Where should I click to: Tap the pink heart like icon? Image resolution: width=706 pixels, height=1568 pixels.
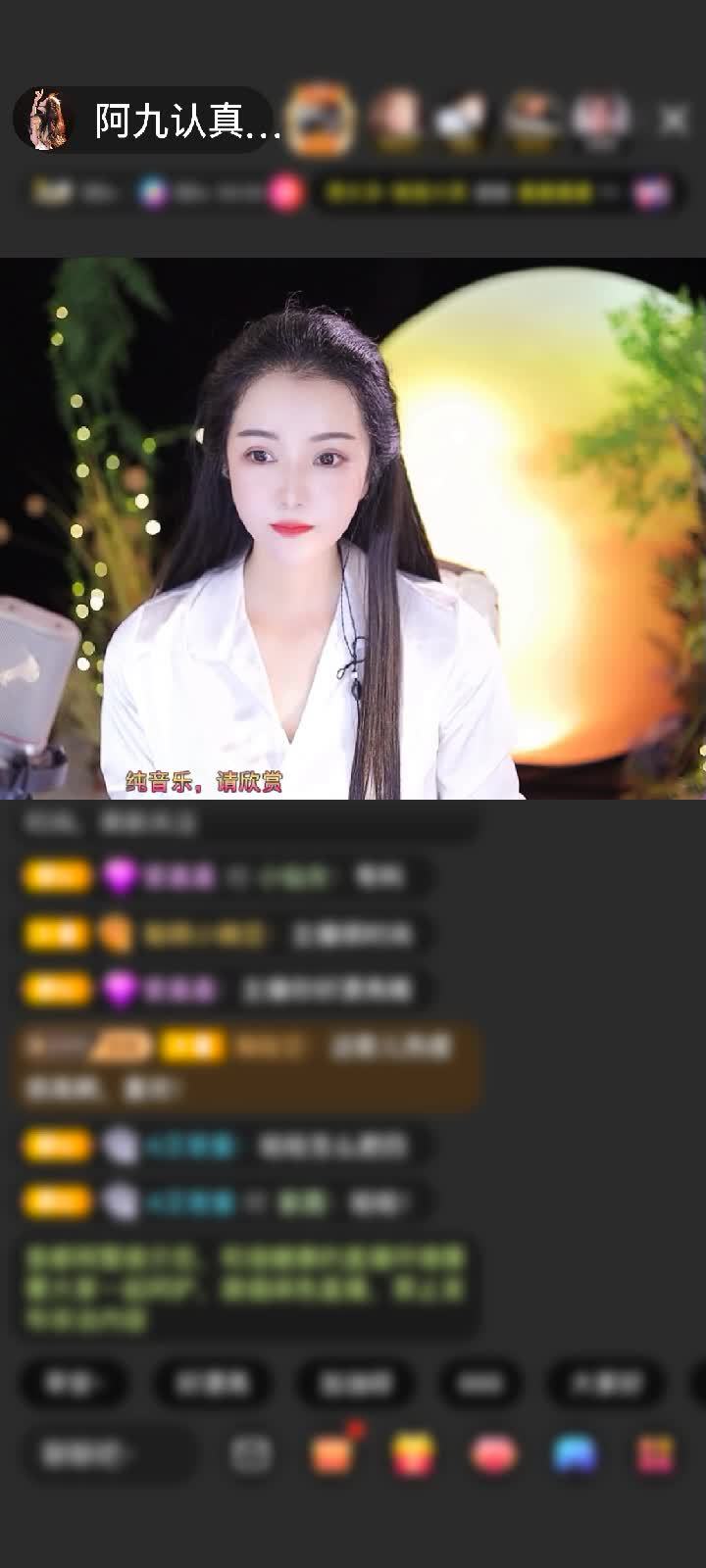click(x=493, y=1454)
